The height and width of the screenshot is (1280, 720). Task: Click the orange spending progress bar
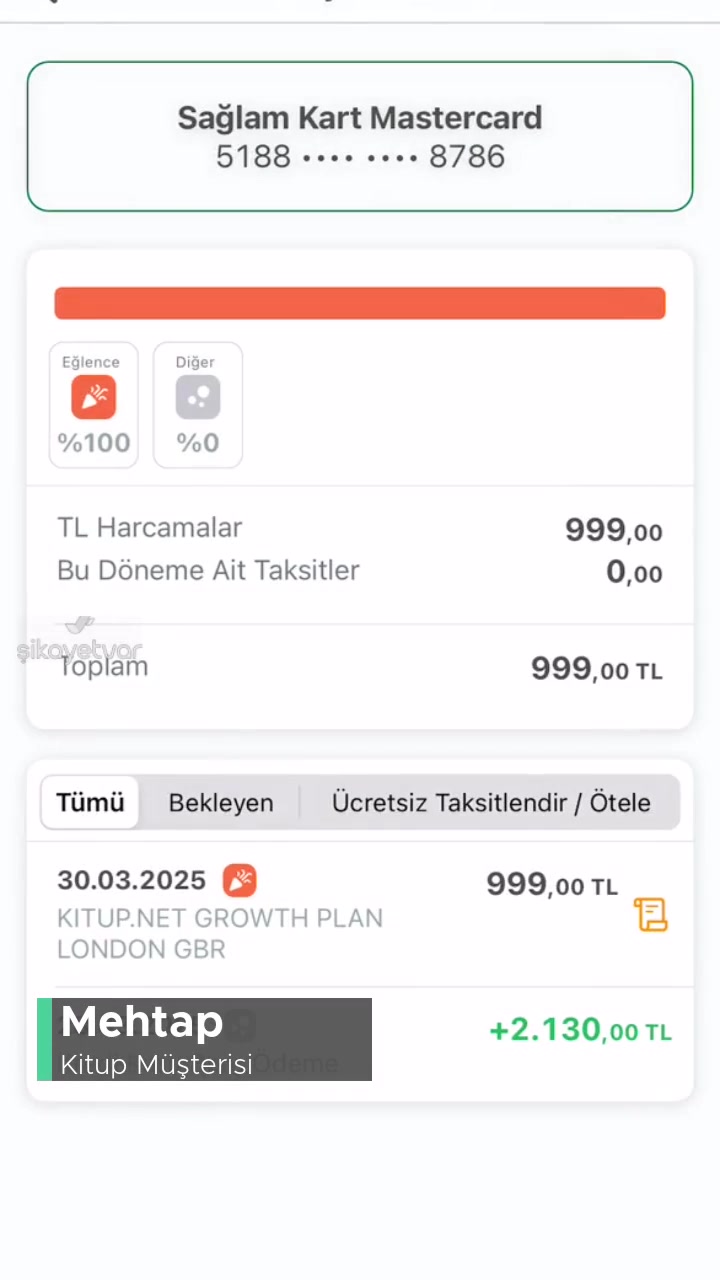pyautogui.click(x=360, y=303)
